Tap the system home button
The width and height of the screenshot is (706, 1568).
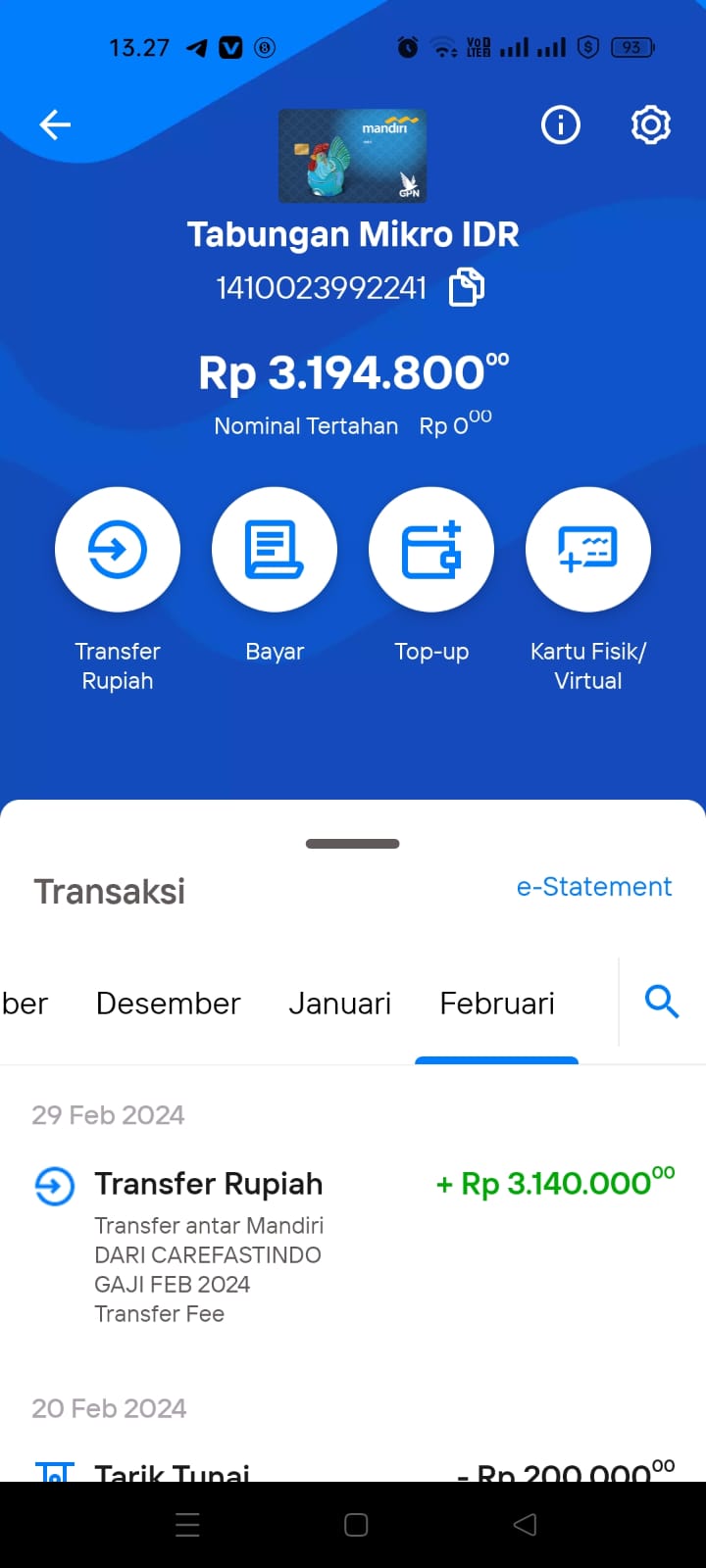point(356,1525)
